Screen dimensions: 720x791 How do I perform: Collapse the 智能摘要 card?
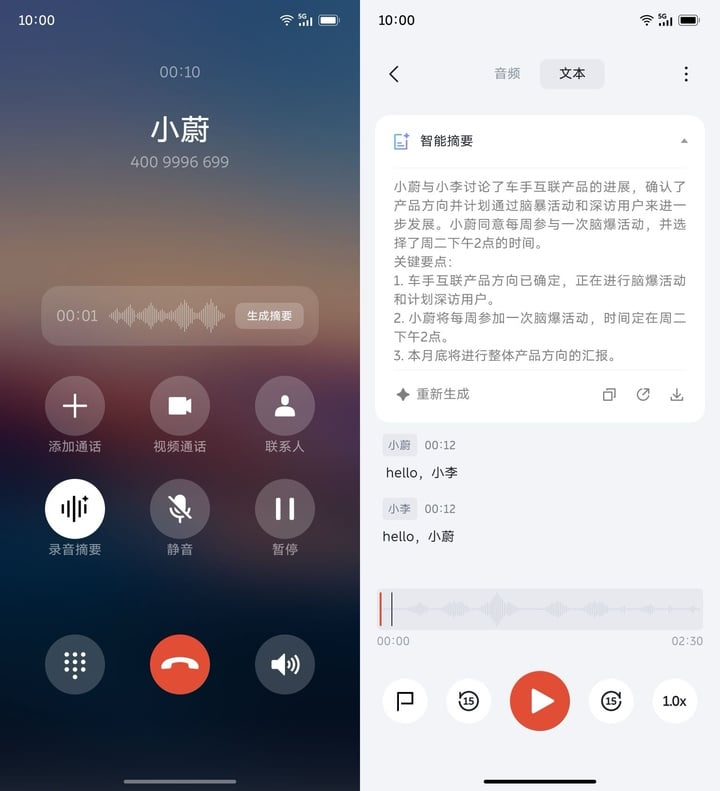tap(684, 142)
